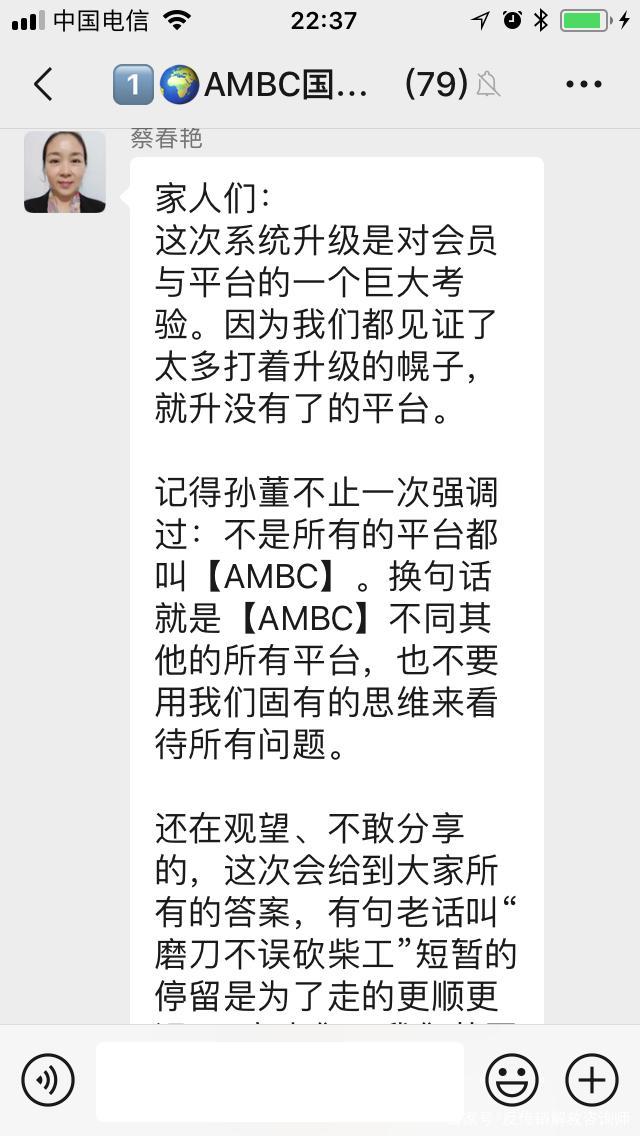Switch to voice message input

click(48, 1080)
